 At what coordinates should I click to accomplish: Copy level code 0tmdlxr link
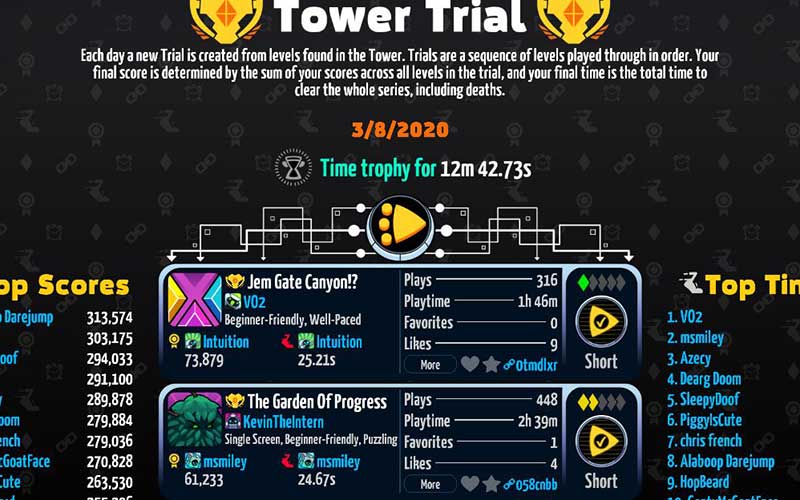point(530,365)
